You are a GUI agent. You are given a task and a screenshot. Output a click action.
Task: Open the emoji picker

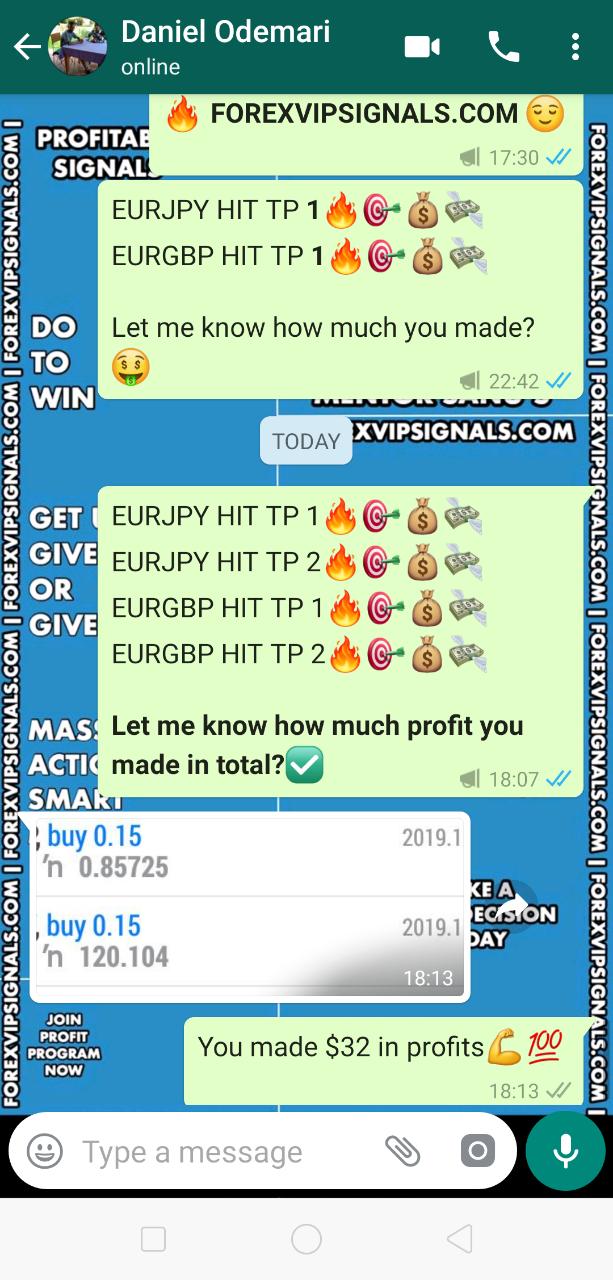point(45,1152)
